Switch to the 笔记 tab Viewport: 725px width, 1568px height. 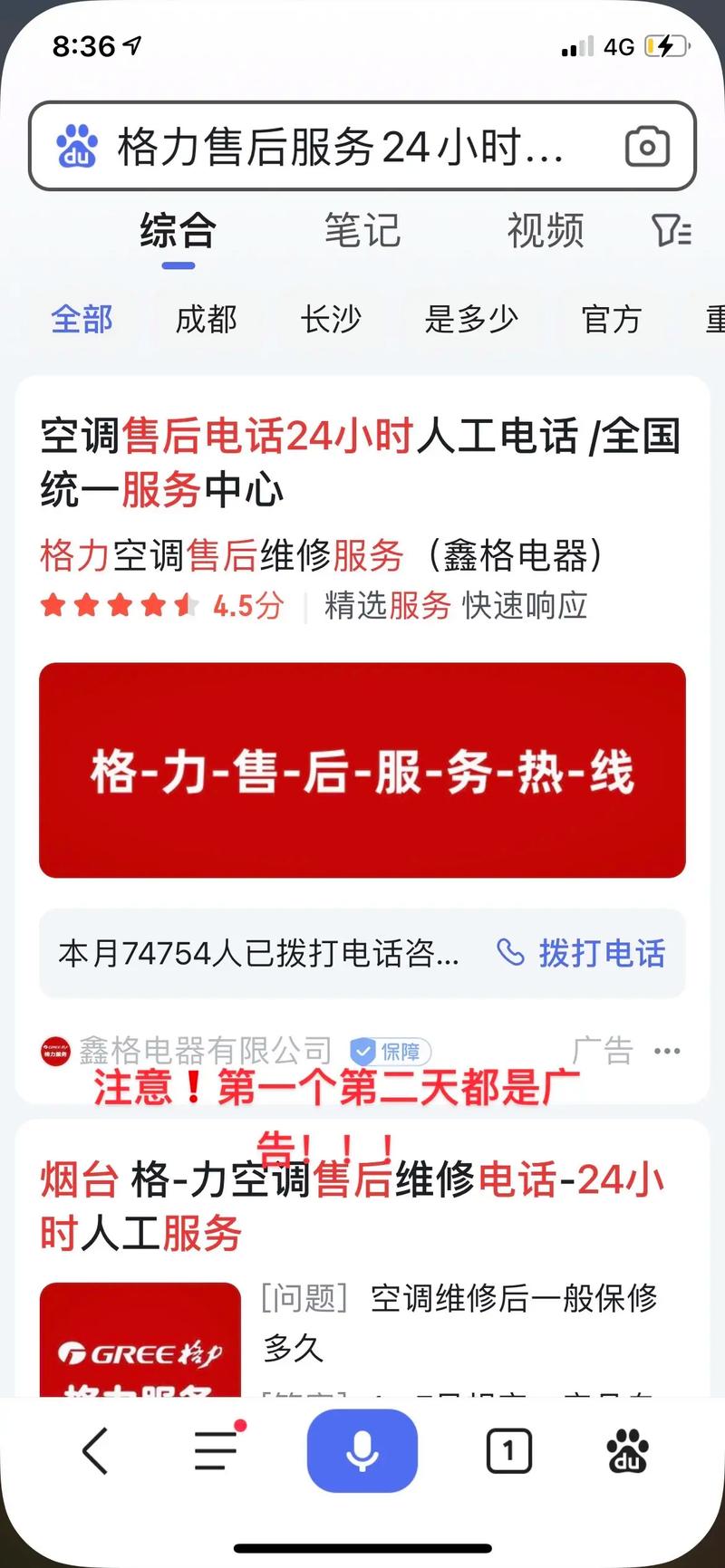(x=362, y=233)
